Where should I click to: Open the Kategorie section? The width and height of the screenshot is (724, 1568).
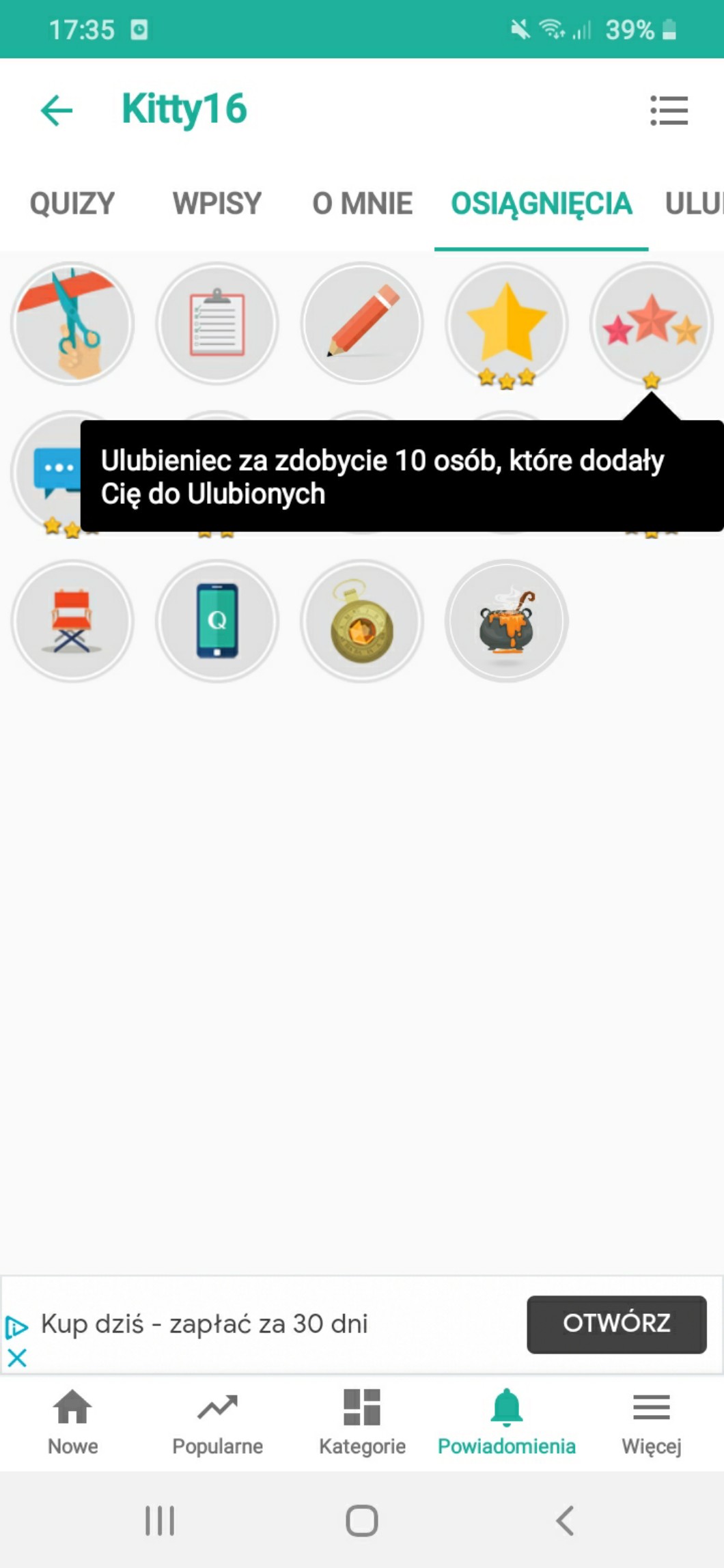pos(362,1422)
